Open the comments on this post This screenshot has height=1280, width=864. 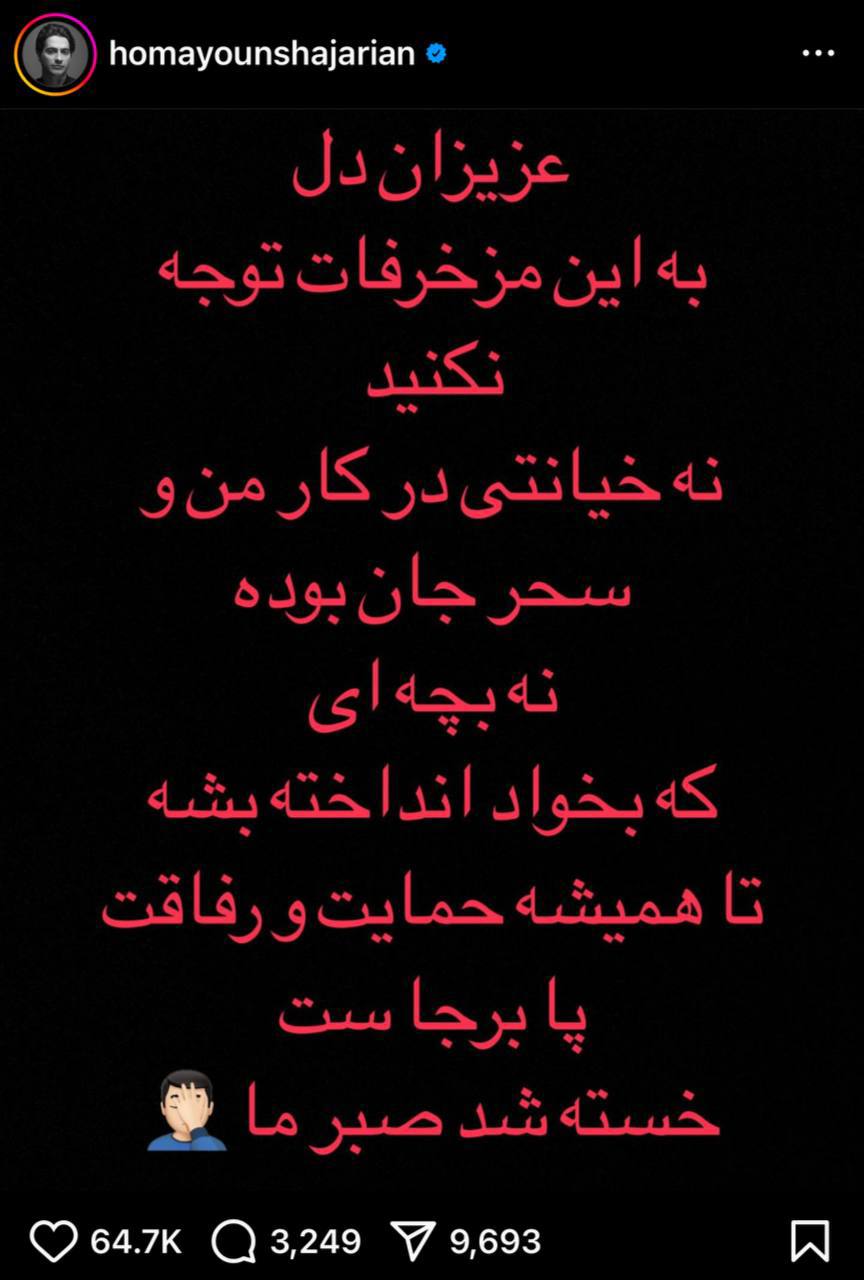[x=233, y=1242]
